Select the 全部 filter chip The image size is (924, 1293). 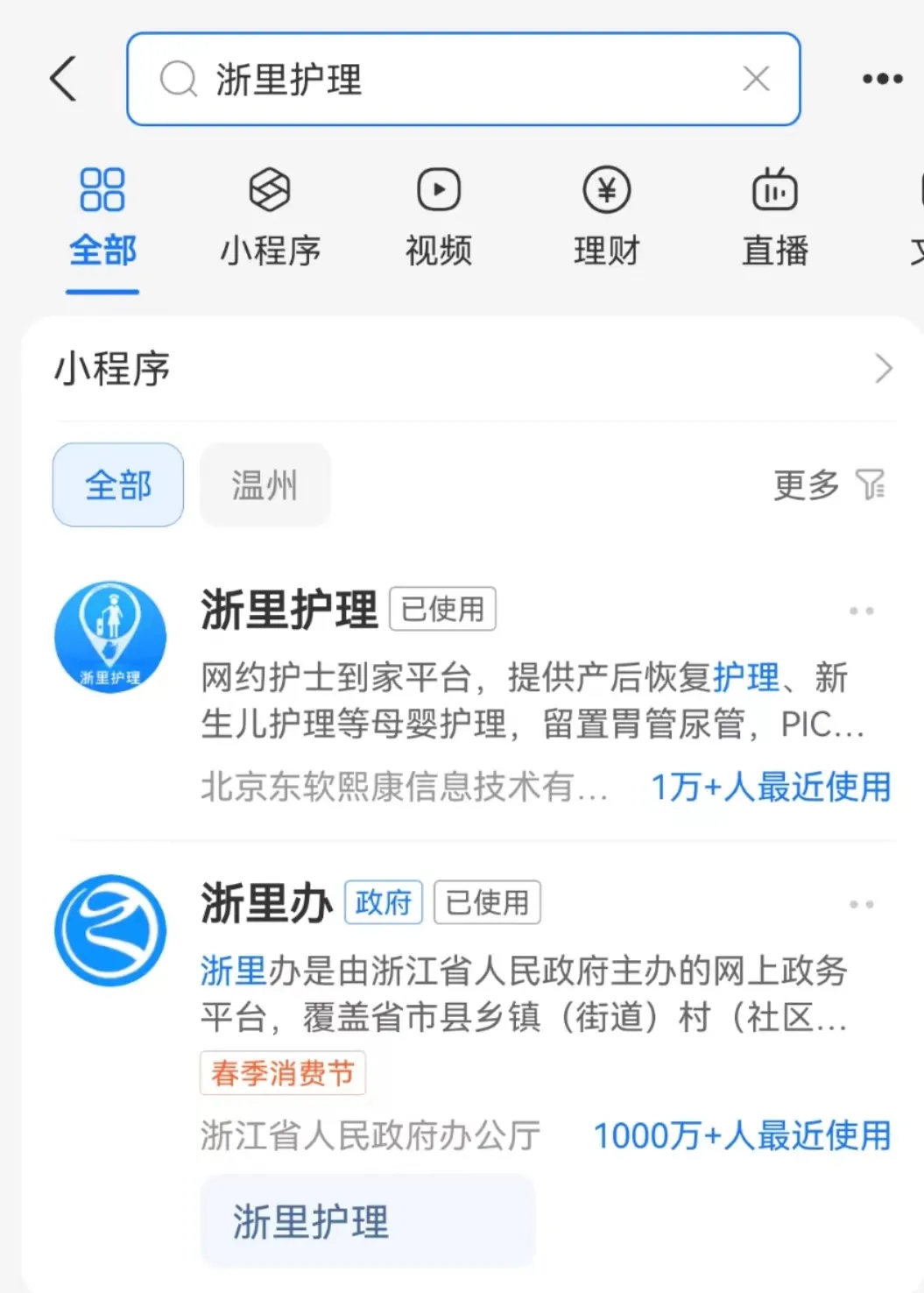(118, 484)
